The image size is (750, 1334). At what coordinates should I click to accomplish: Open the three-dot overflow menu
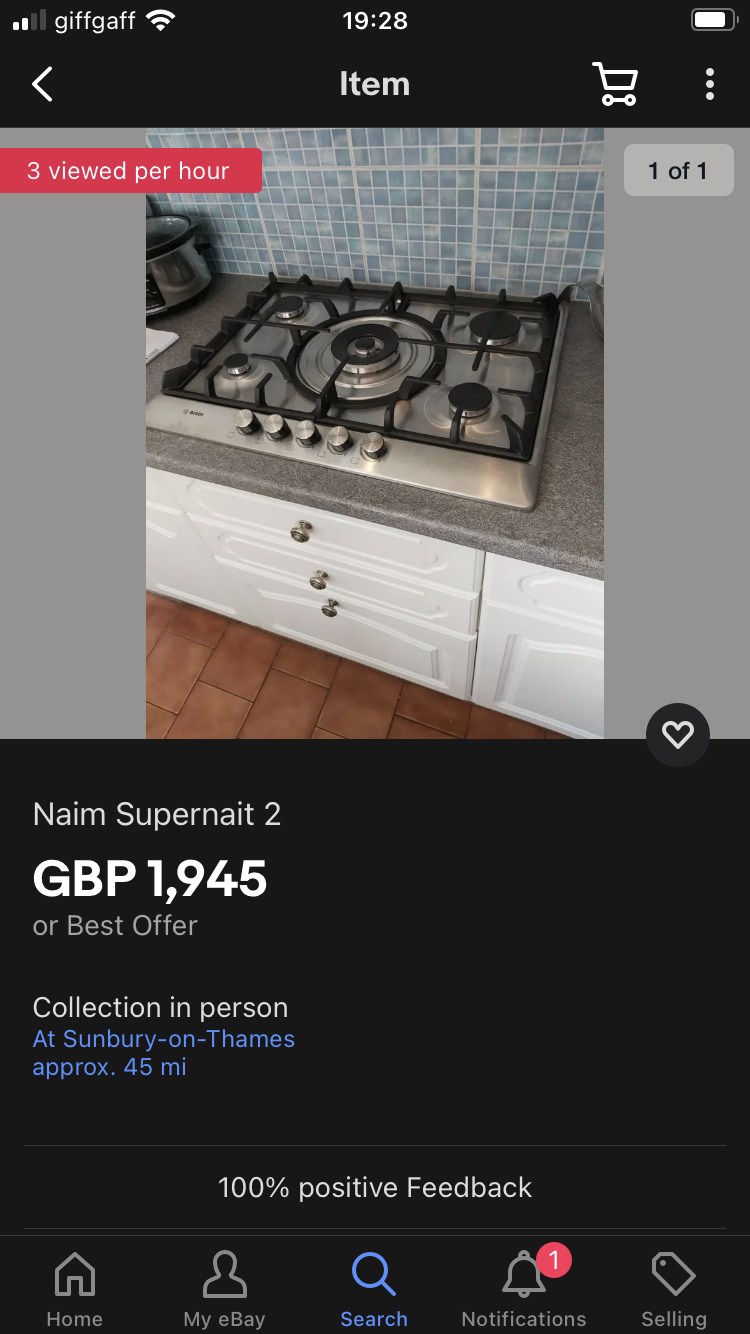(x=709, y=84)
